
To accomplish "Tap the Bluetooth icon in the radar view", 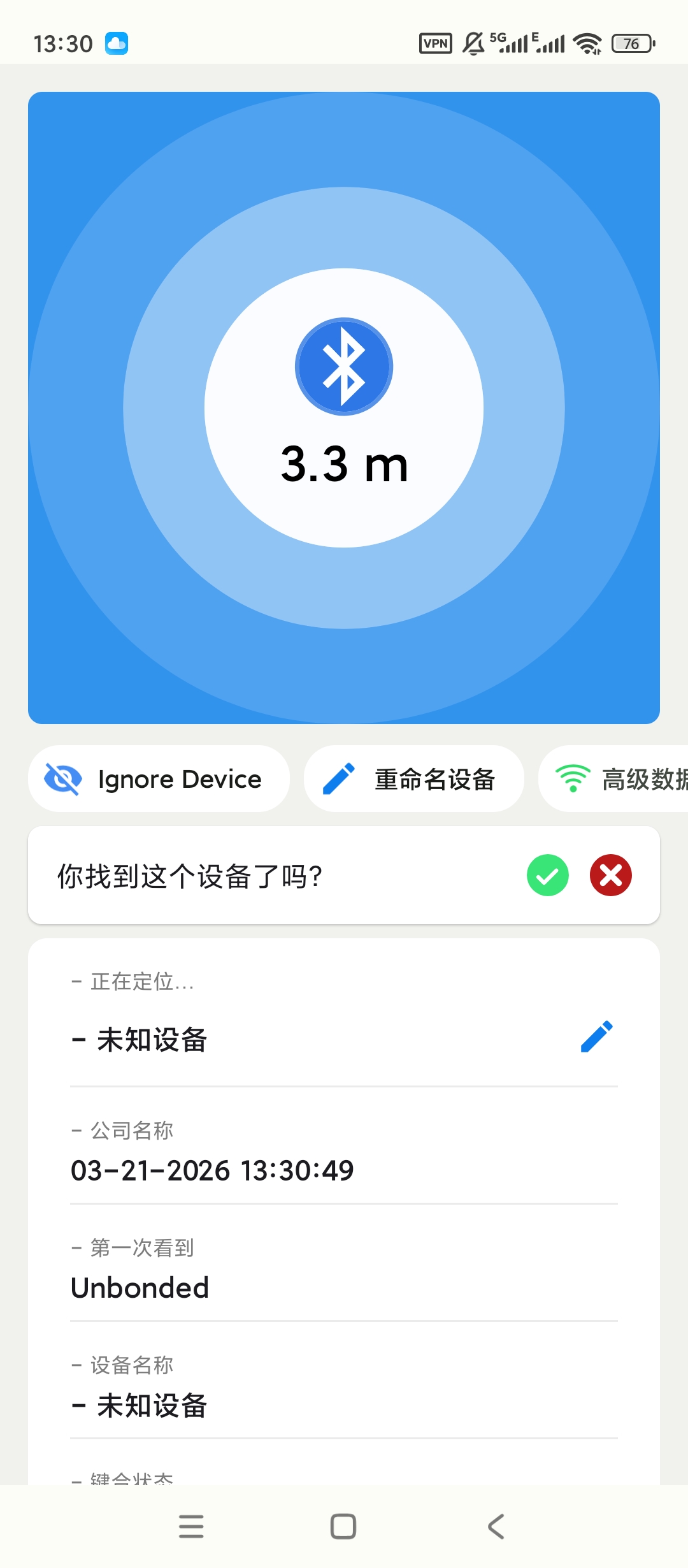I will click(343, 366).
